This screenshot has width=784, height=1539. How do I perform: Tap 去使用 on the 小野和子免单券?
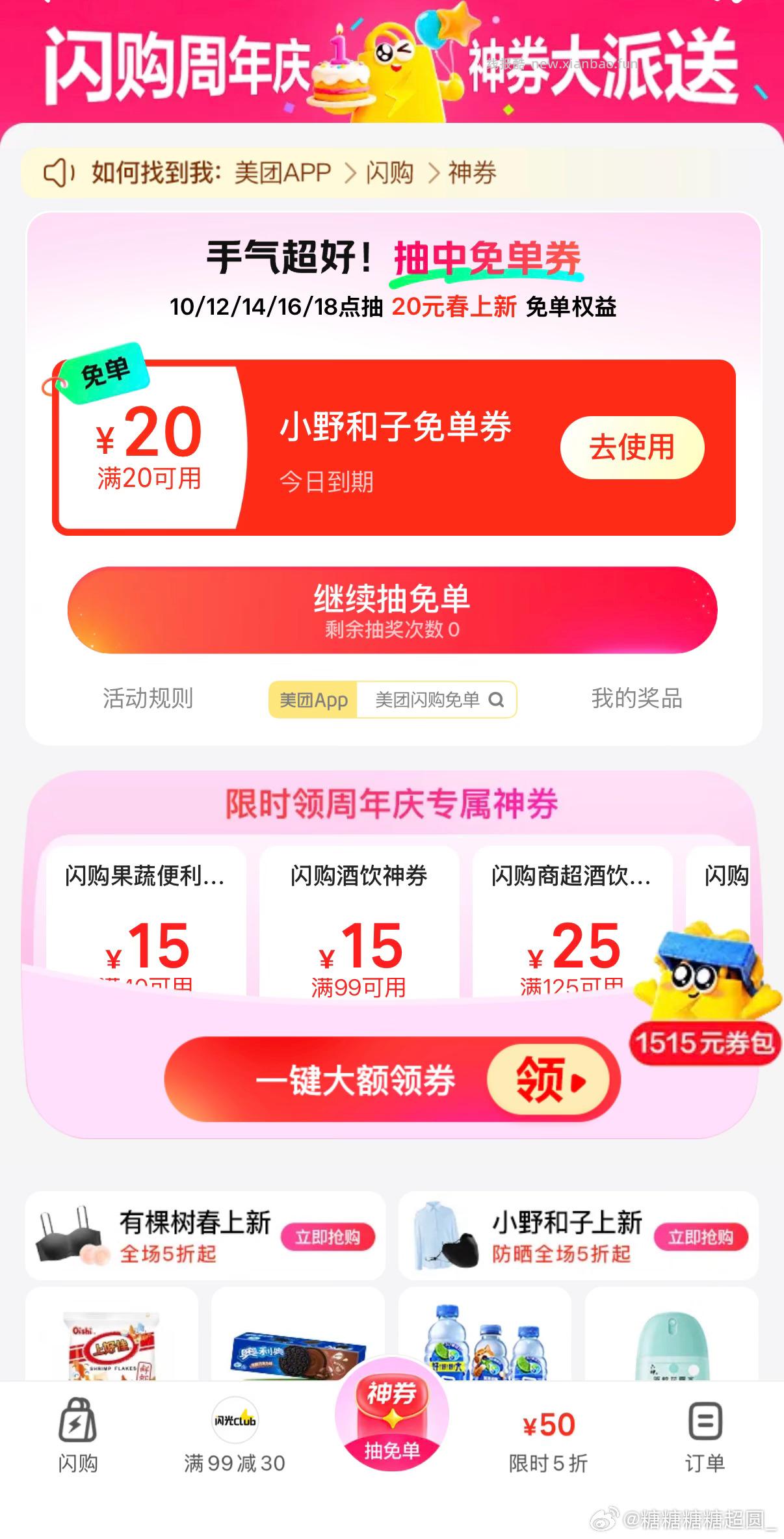coord(632,447)
